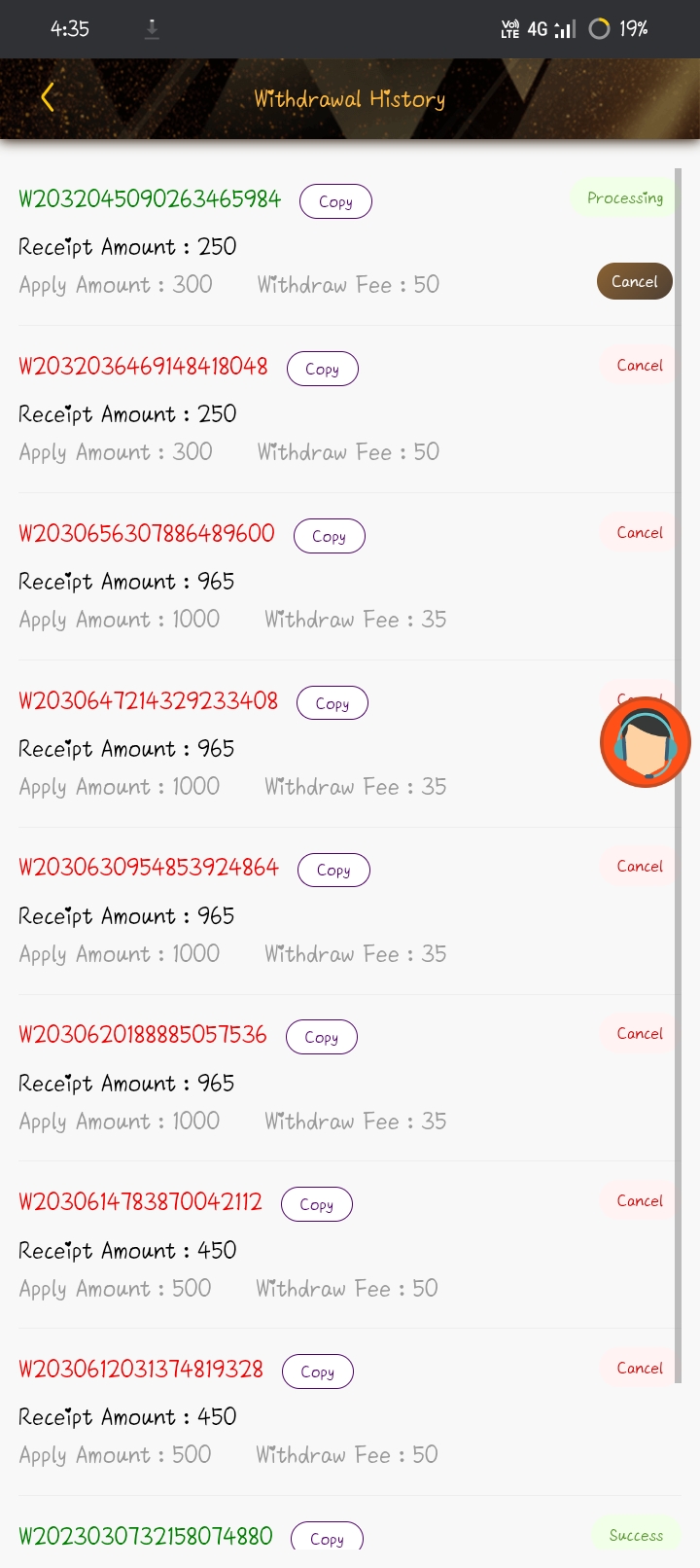The width and height of the screenshot is (700, 1568).
Task: Copy withdrawal ID W2030614783870042112
Action: coord(316,1204)
